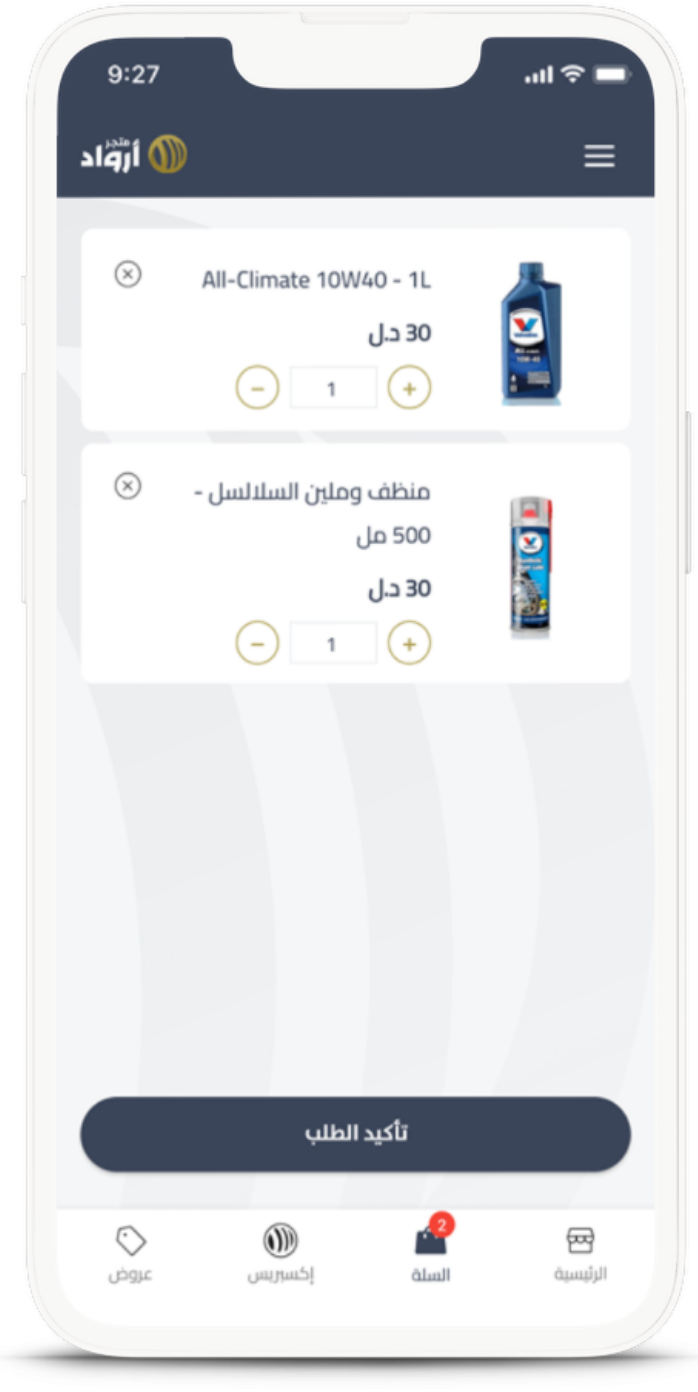Select the السلة cart tab
The height and width of the screenshot is (1392, 698).
431,1254
